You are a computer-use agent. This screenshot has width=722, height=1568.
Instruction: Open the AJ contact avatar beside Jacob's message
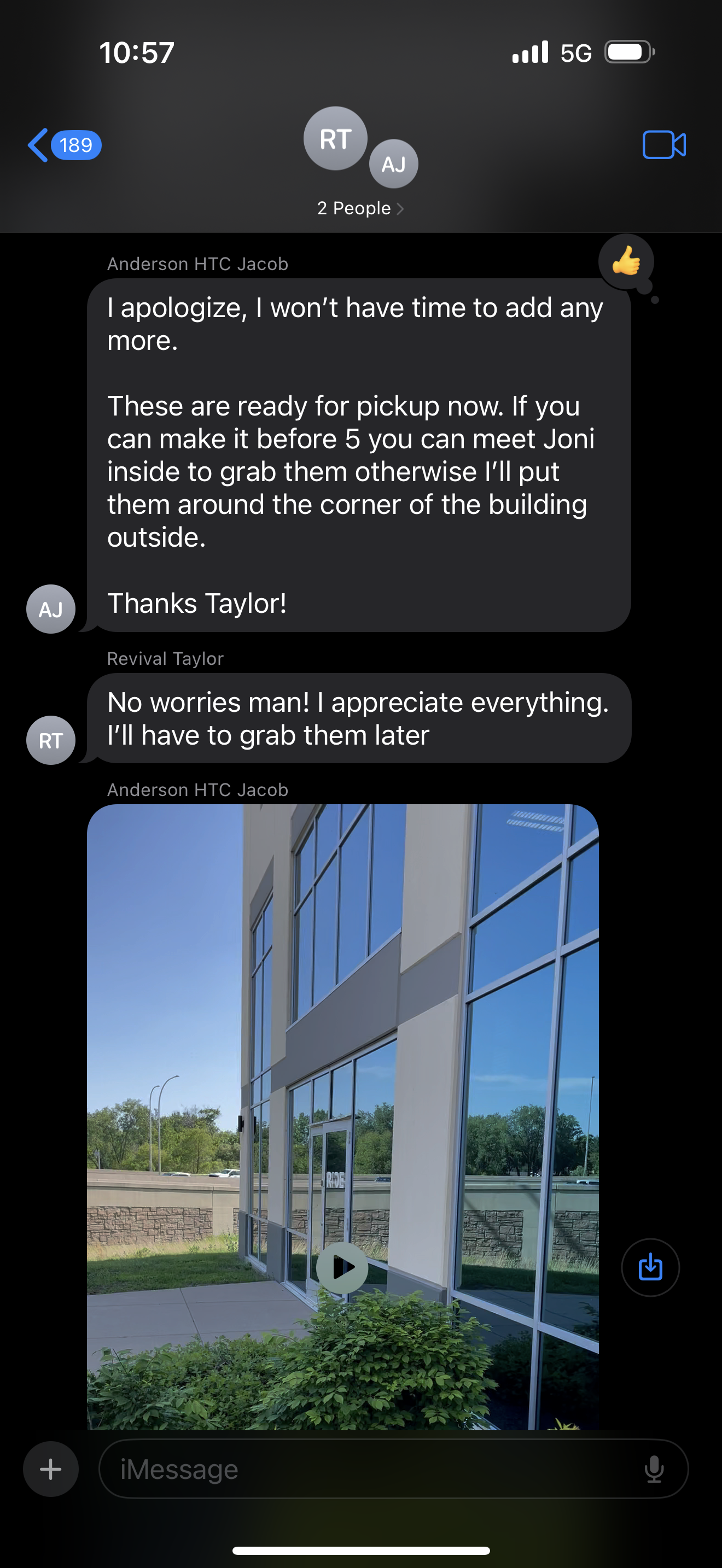click(x=50, y=609)
